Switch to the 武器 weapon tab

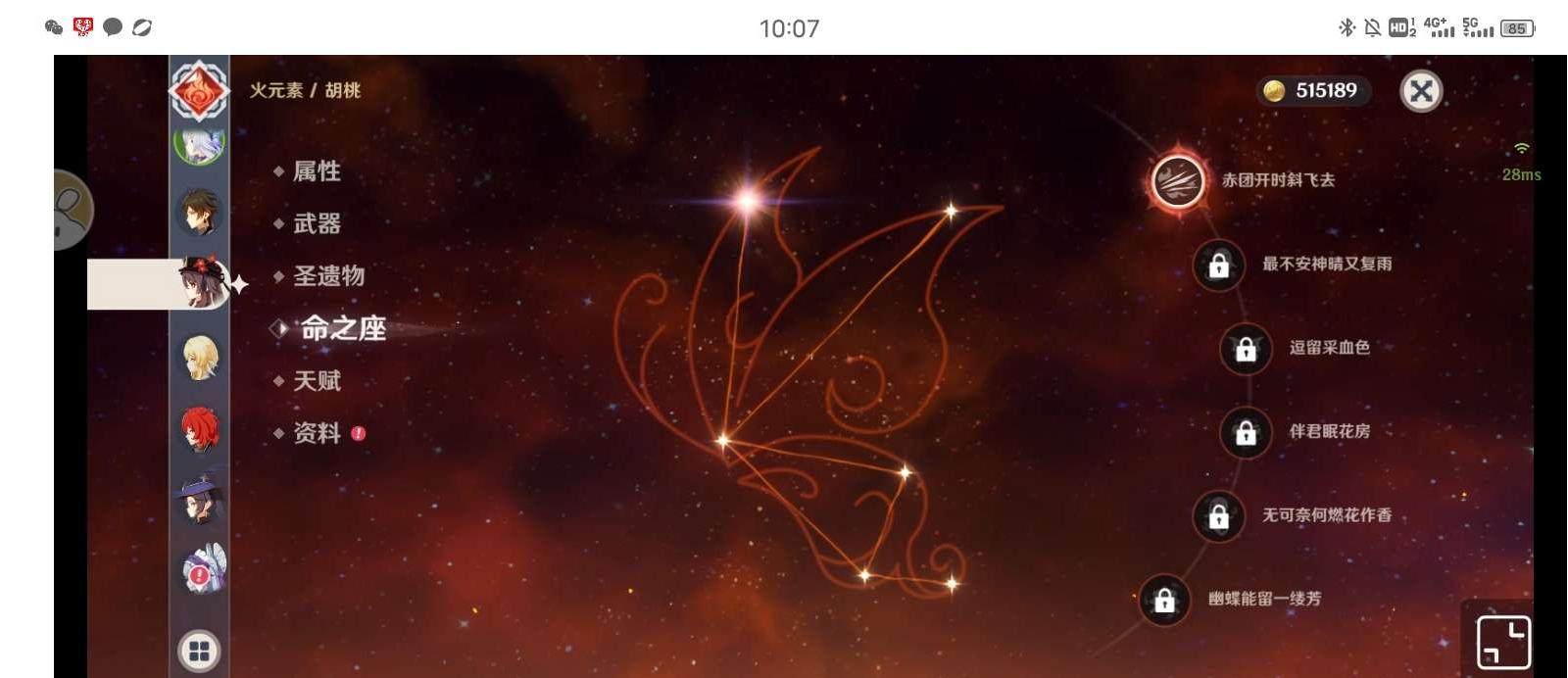coord(316,223)
